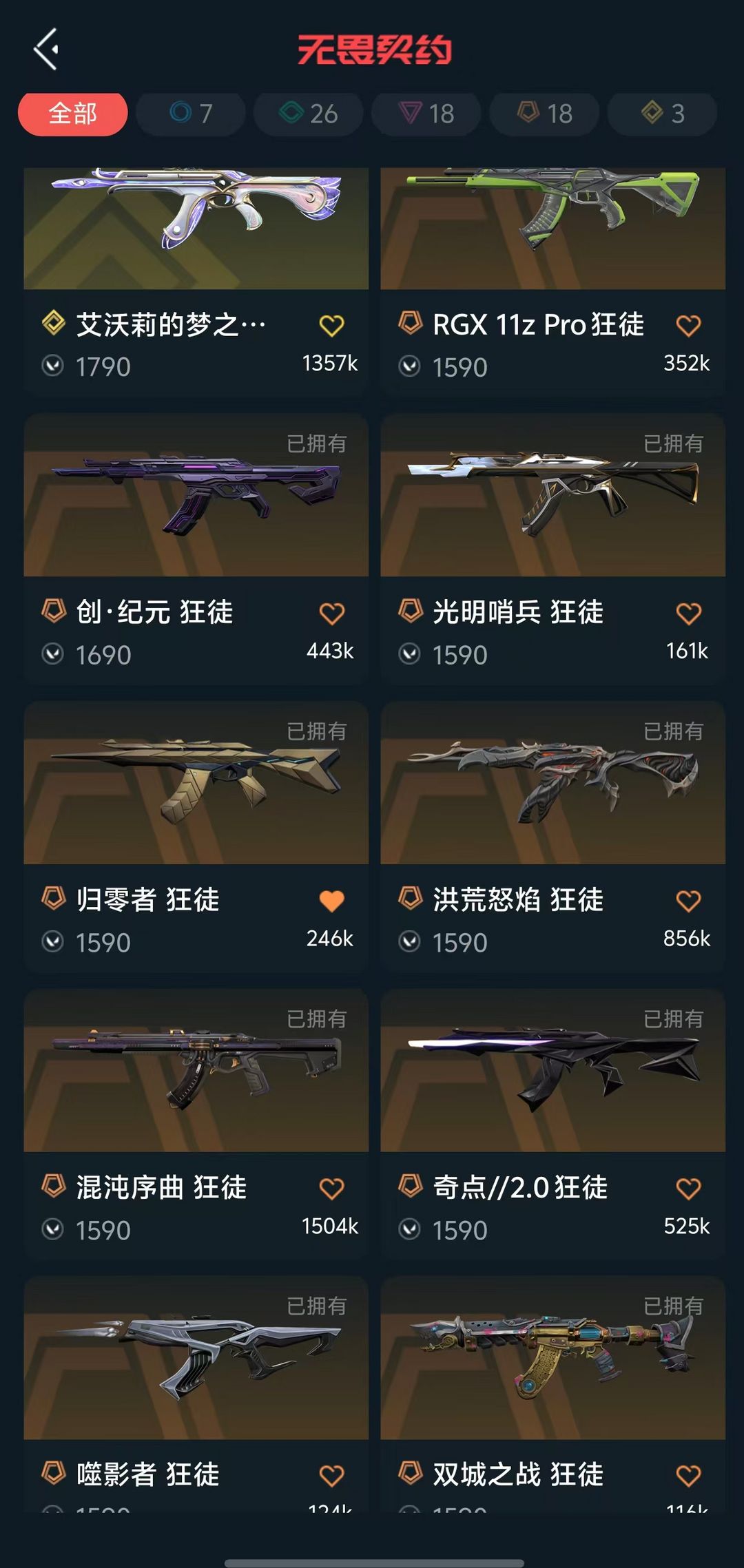Like the 光明哨兵 狂徒 skin
The height and width of the screenshot is (1568, 744).
688,613
